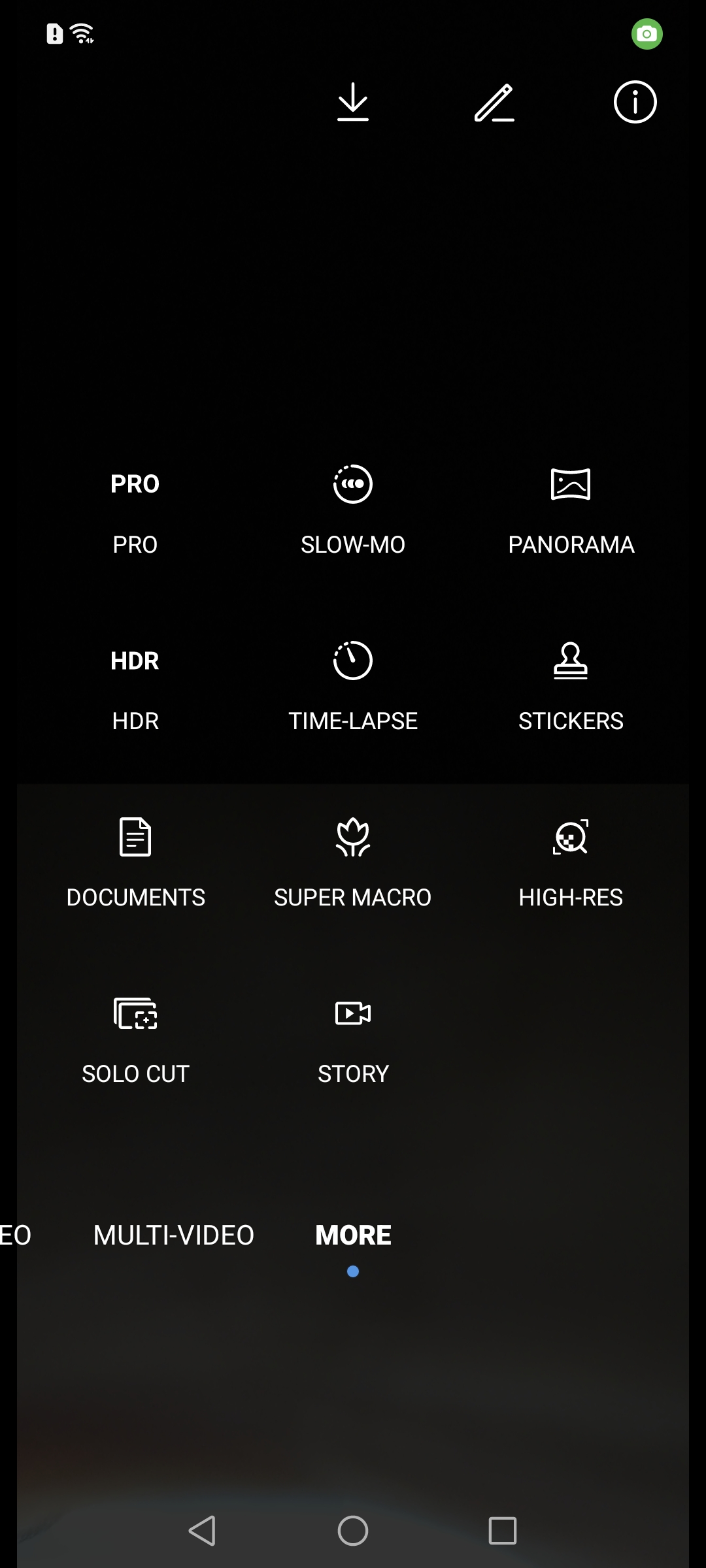The height and width of the screenshot is (1568, 706).
Task: Select STORY mode
Action: (353, 1039)
